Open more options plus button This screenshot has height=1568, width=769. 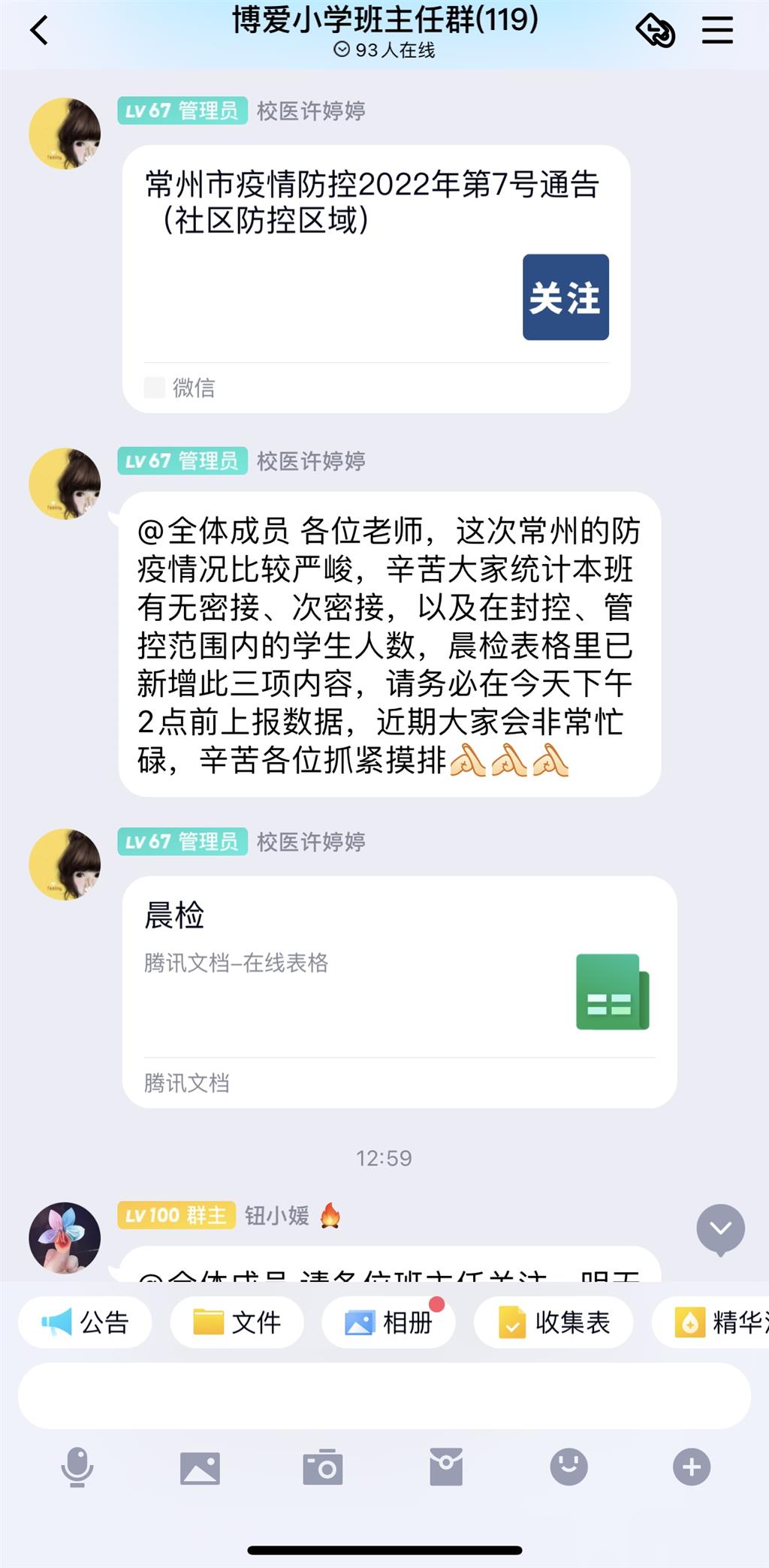pyautogui.click(x=692, y=1467)
